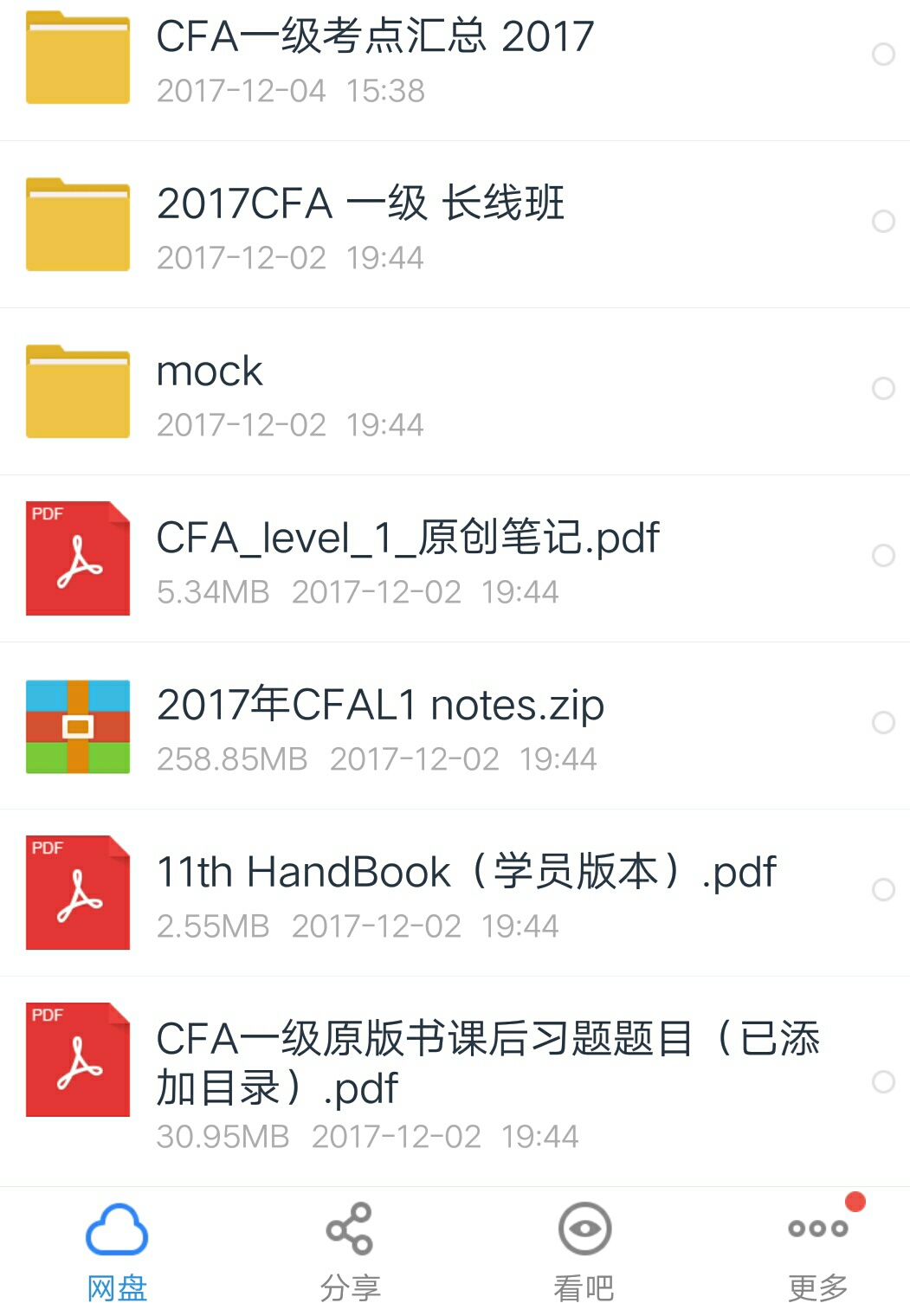The height and width of the screenshot is (1316, 910).
Task: Mark 2017CFA 一级 长线班 as selected
Action: [x=883, y=221]
